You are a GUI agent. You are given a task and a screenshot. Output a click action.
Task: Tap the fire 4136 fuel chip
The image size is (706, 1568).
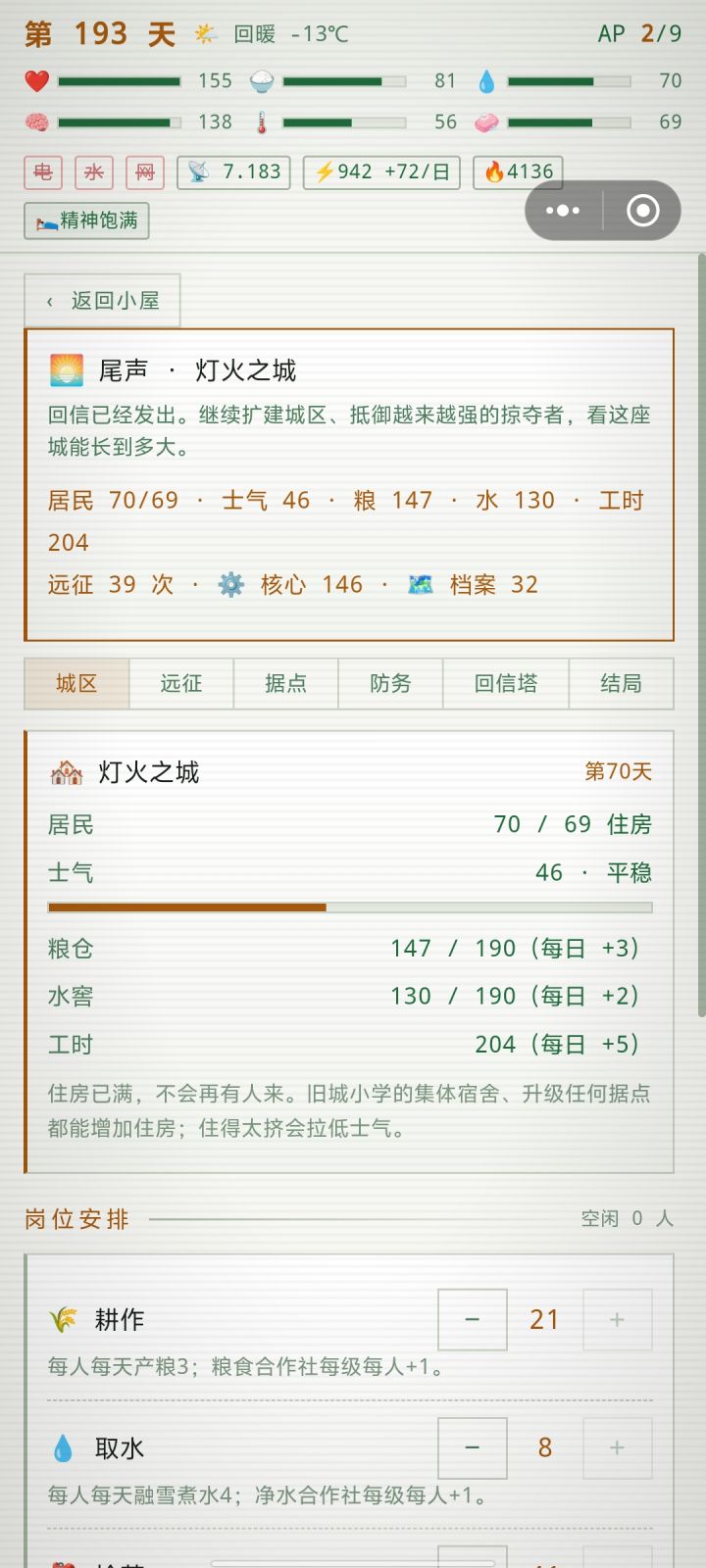(x=518, y=171)
